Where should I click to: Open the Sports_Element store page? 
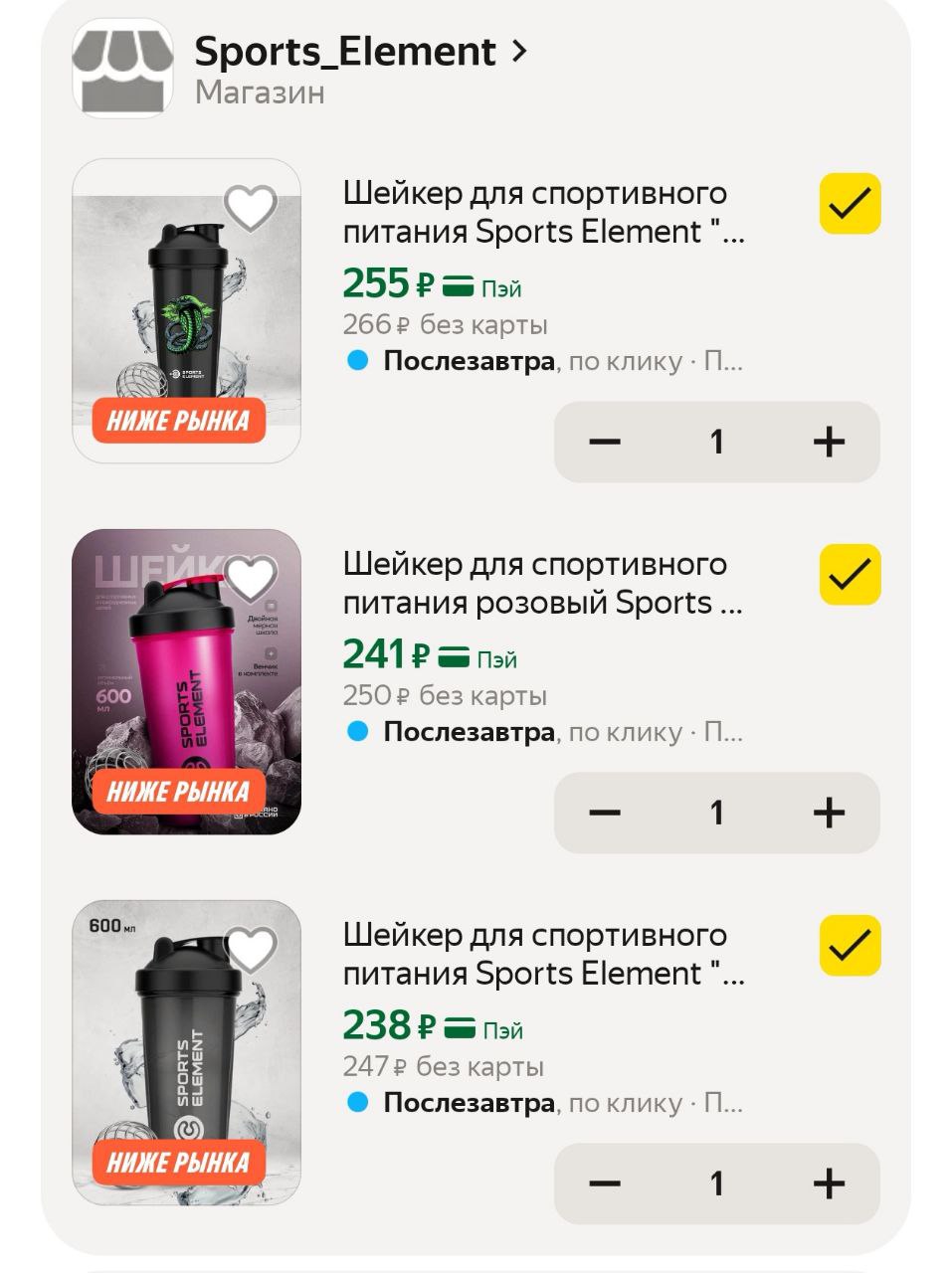360,52
